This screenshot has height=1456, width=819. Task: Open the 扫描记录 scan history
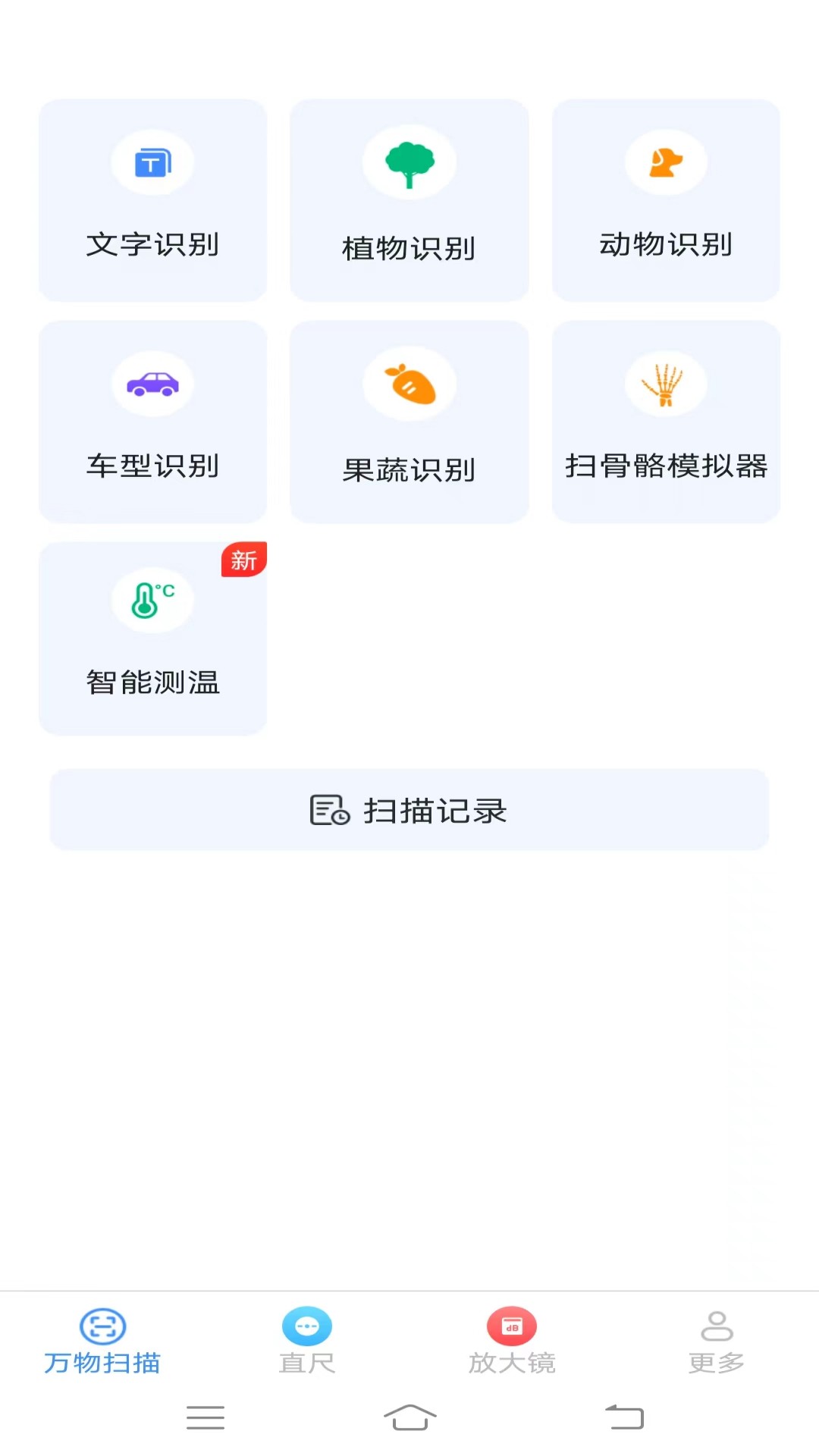click(x=409, y=809)
